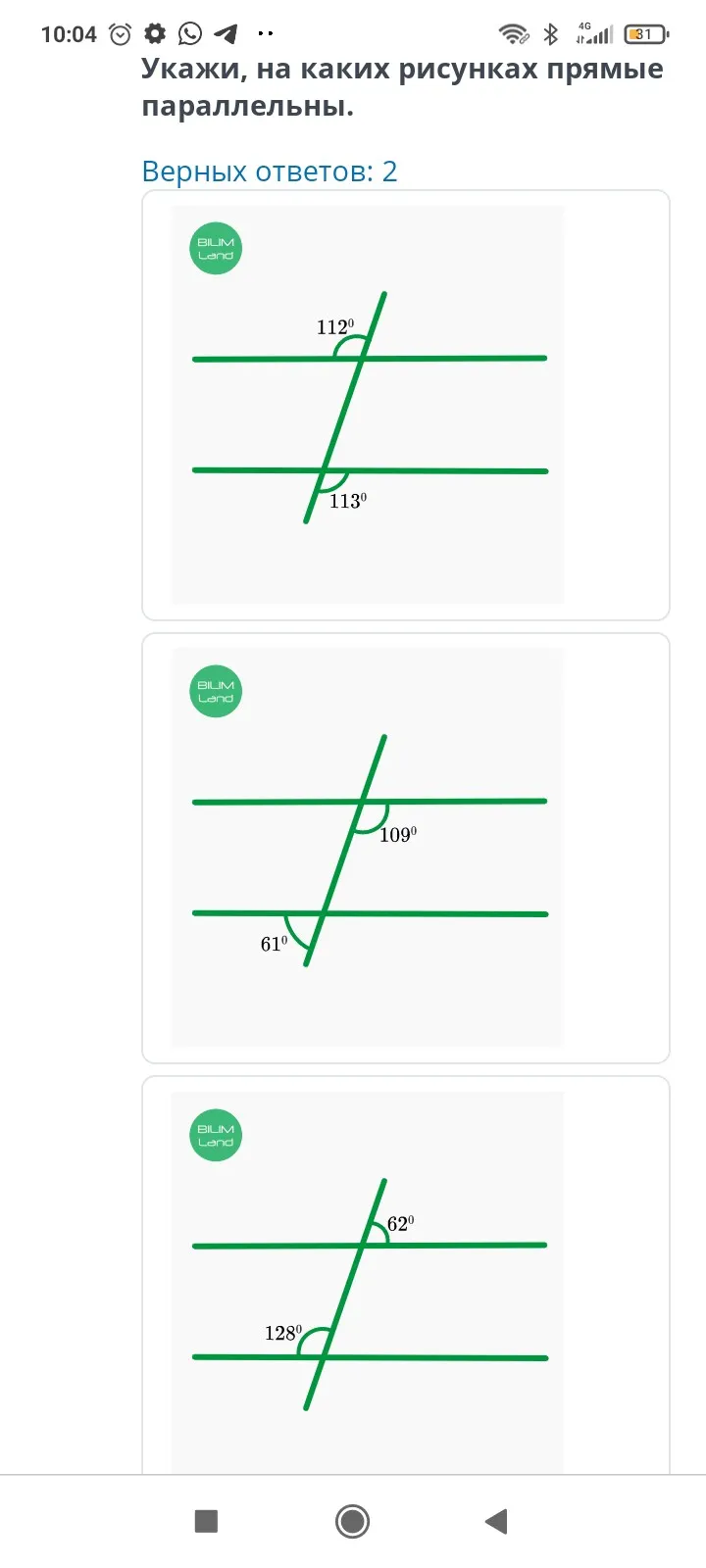Select the answer card with 112° and 113°
Image resolution: width=706 pixels, height=1568 pixels.
tap(406, 405)
